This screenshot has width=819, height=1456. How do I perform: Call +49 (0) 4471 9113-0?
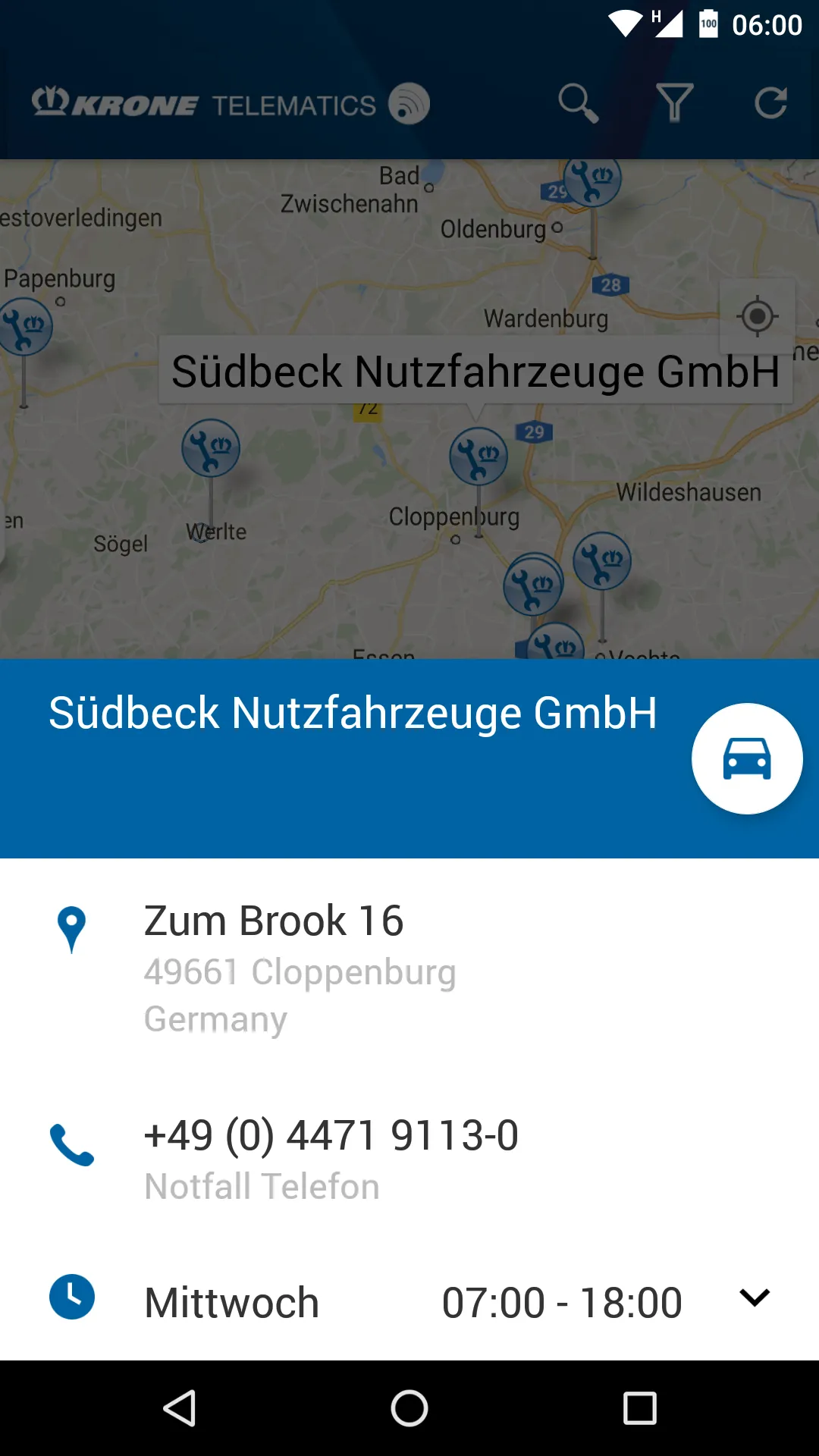point(331,1136)
